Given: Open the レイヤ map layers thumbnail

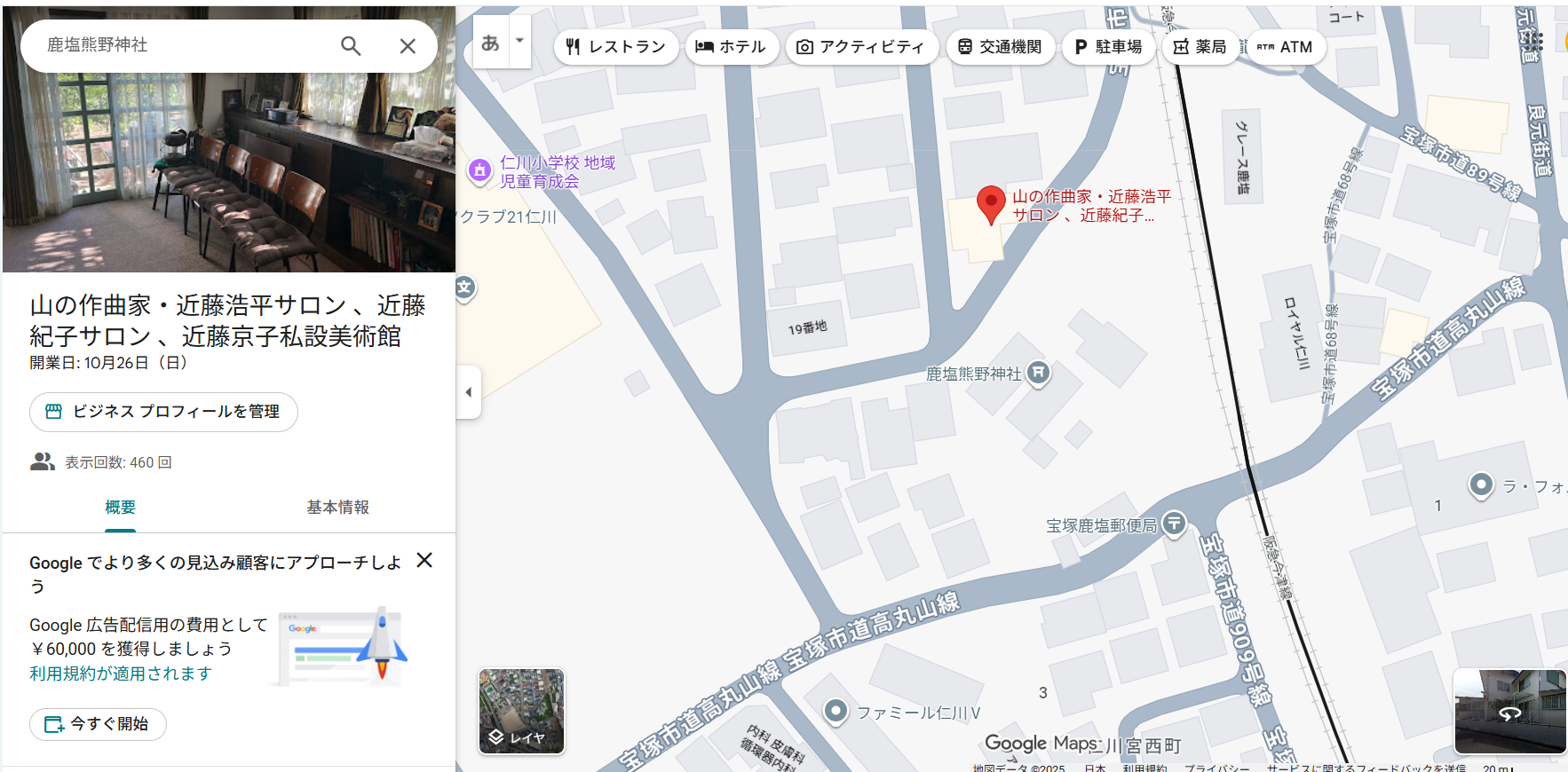Looking at the screenshot, I should [x=521, y=711].
